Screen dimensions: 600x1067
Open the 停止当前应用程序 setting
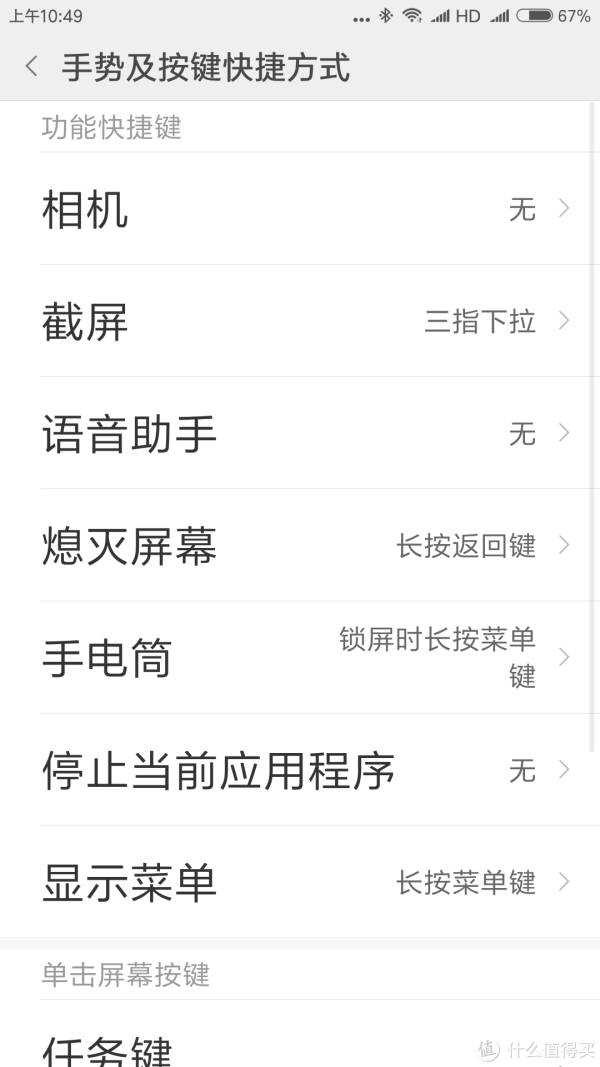[x=300, y=770]
